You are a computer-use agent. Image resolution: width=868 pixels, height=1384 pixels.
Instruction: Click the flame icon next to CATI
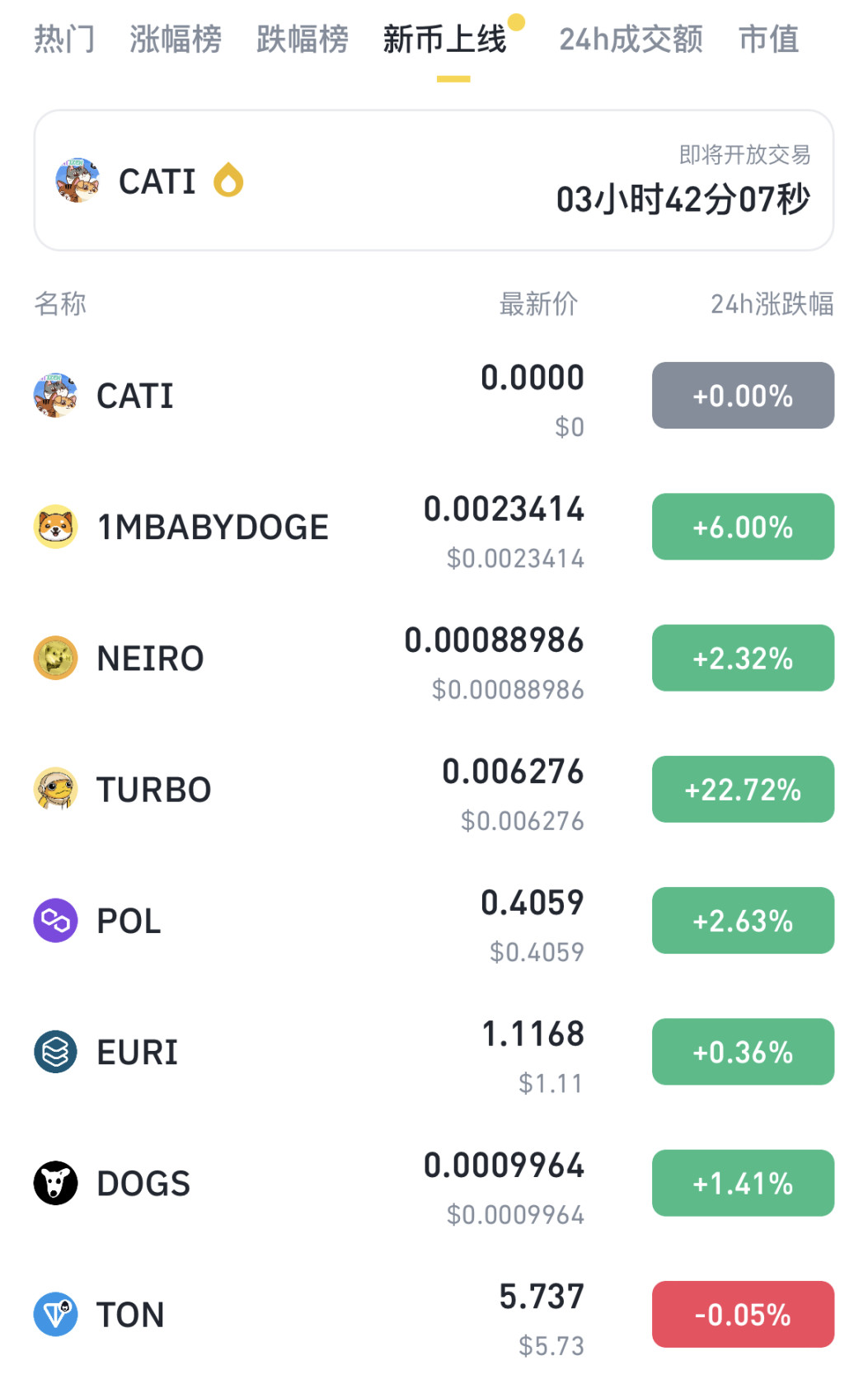228,181
